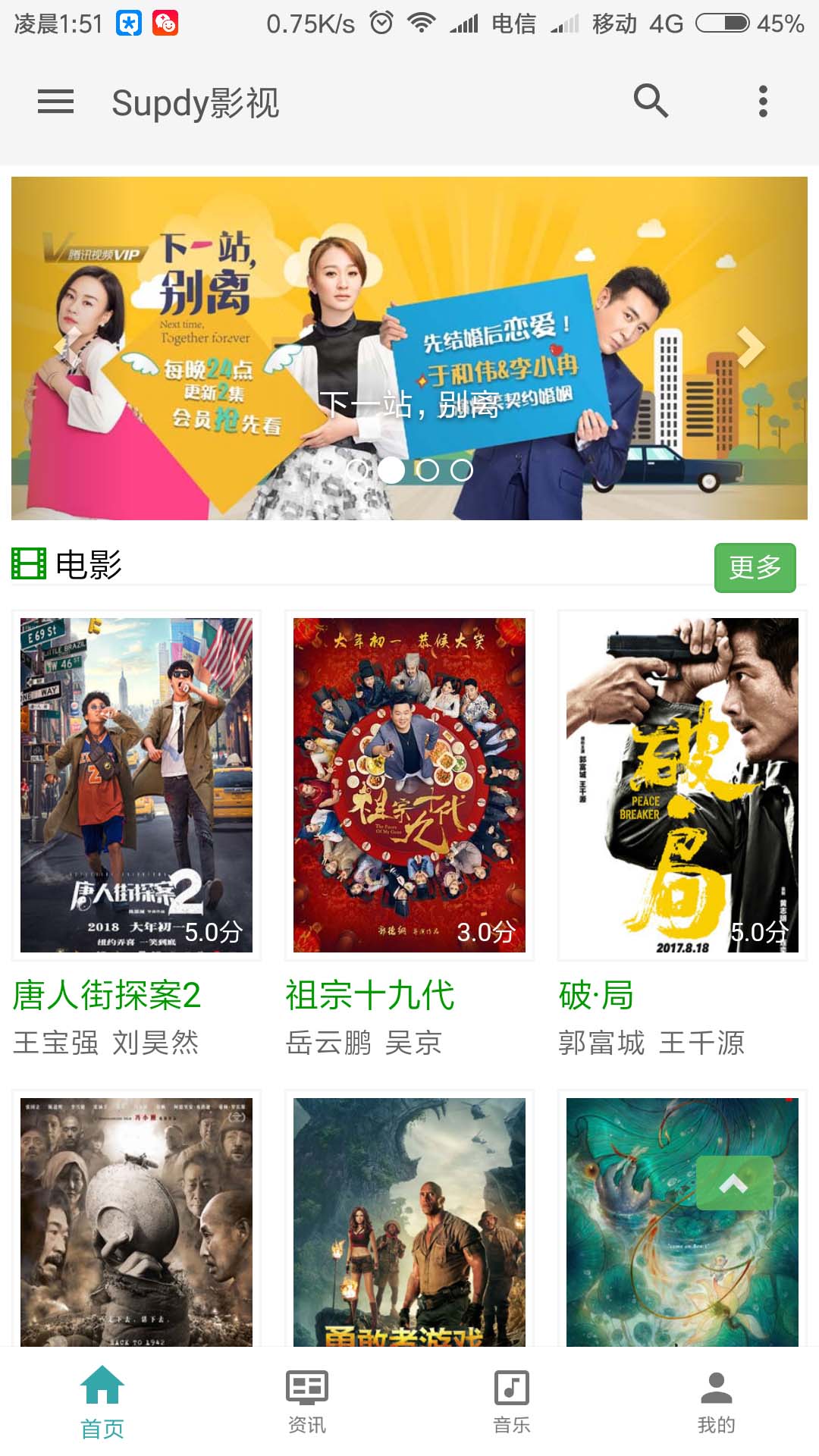819x1456 pixels.
Task: Tap 更多 to see more movies
Action: [755, 567]
